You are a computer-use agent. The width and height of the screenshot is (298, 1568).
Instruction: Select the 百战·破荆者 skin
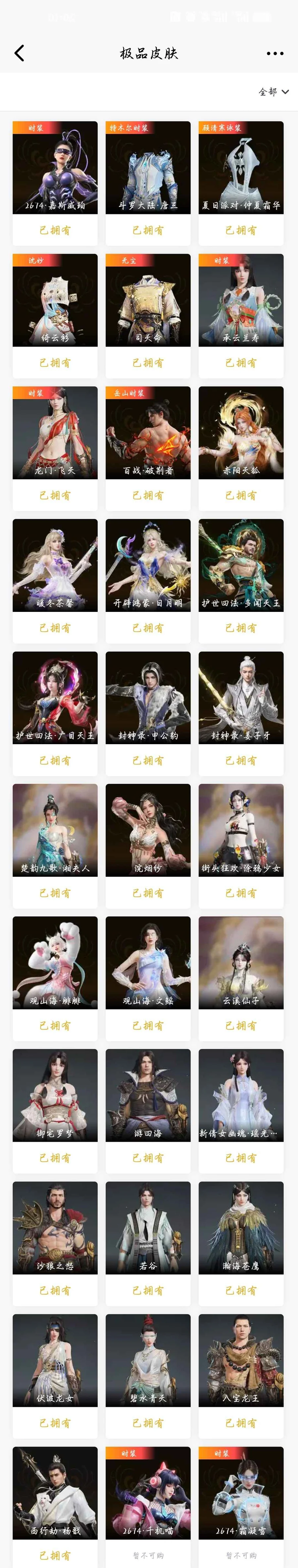(148, 433)
